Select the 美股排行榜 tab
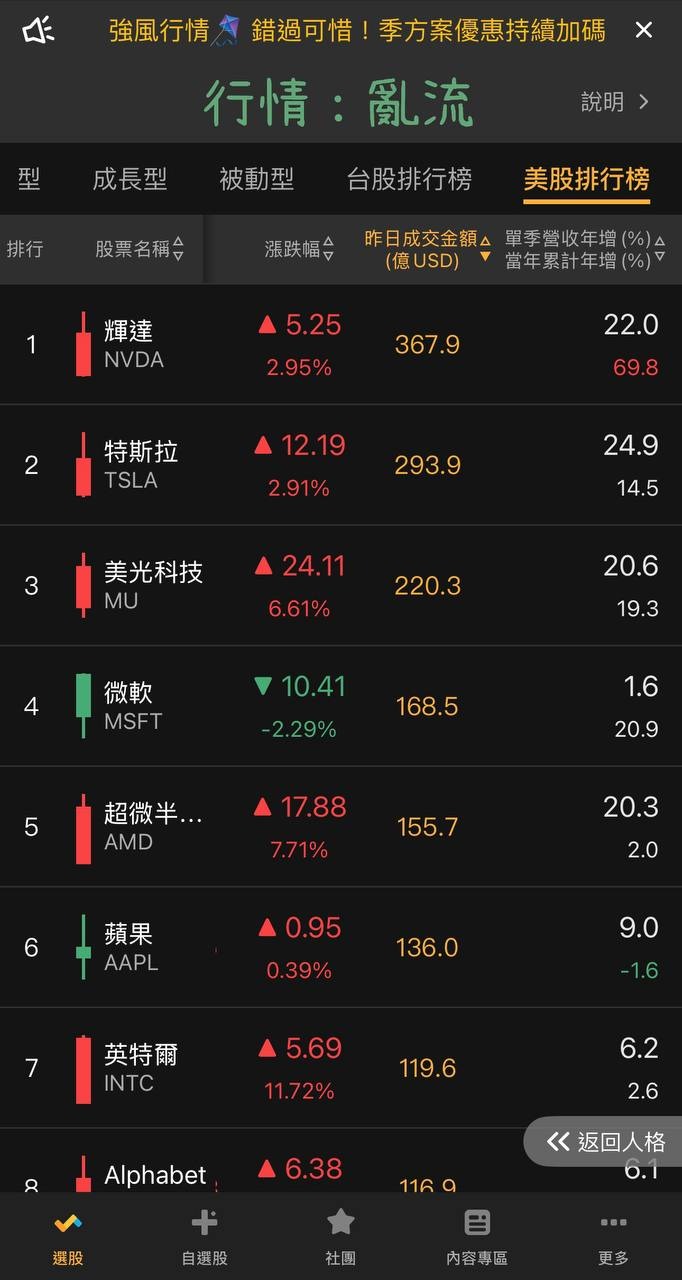 tap(586, 180)
